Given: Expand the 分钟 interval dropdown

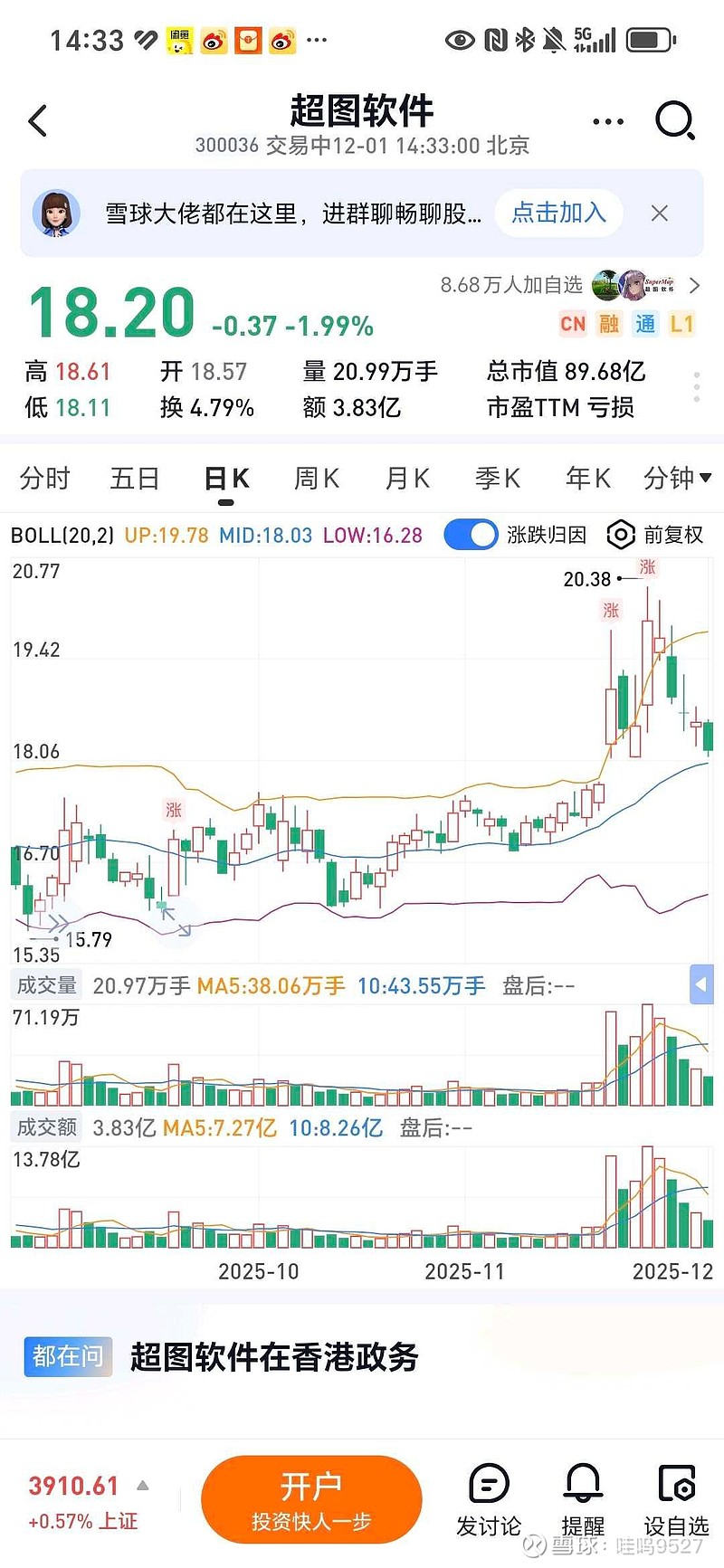Looking at the screenshot, I should pos(677,478).
